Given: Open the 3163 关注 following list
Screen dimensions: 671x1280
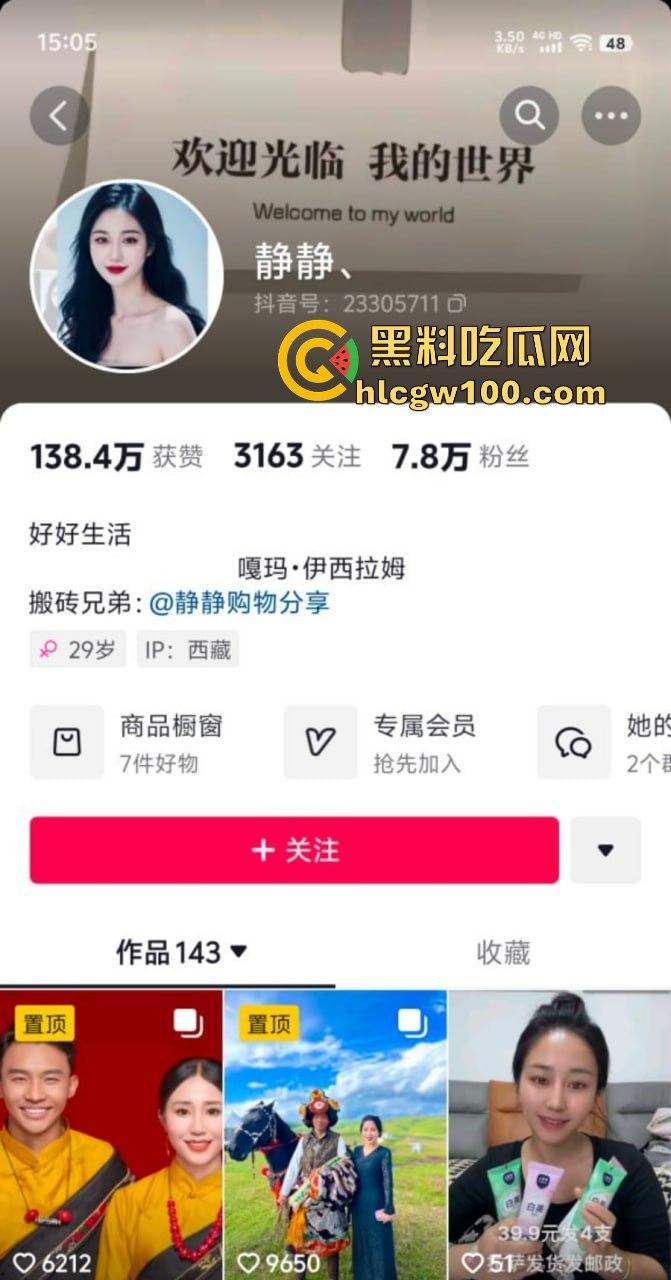Looking at the screenshot, I should (x=297, y=457).
